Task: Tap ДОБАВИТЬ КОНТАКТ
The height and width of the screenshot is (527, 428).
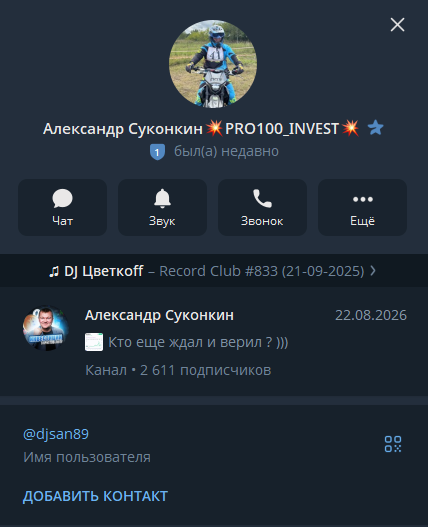Action: [95, 496]
